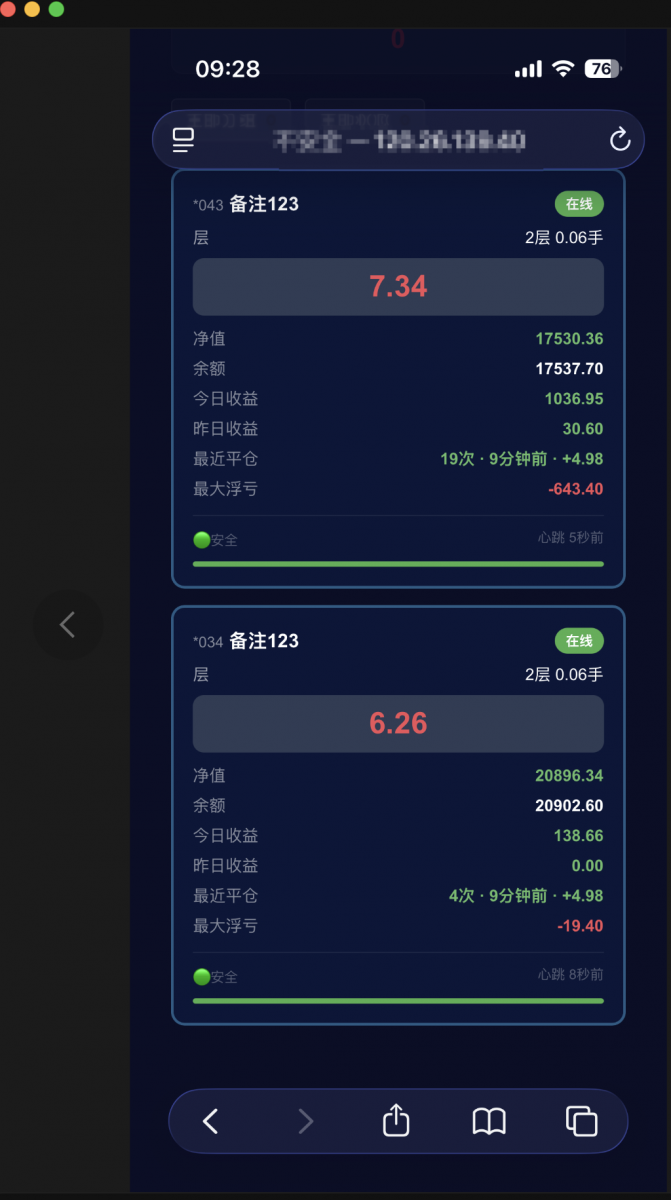Open the page menu in the address bar
This screenshot has width=671, height=1200.
point(183,140)
